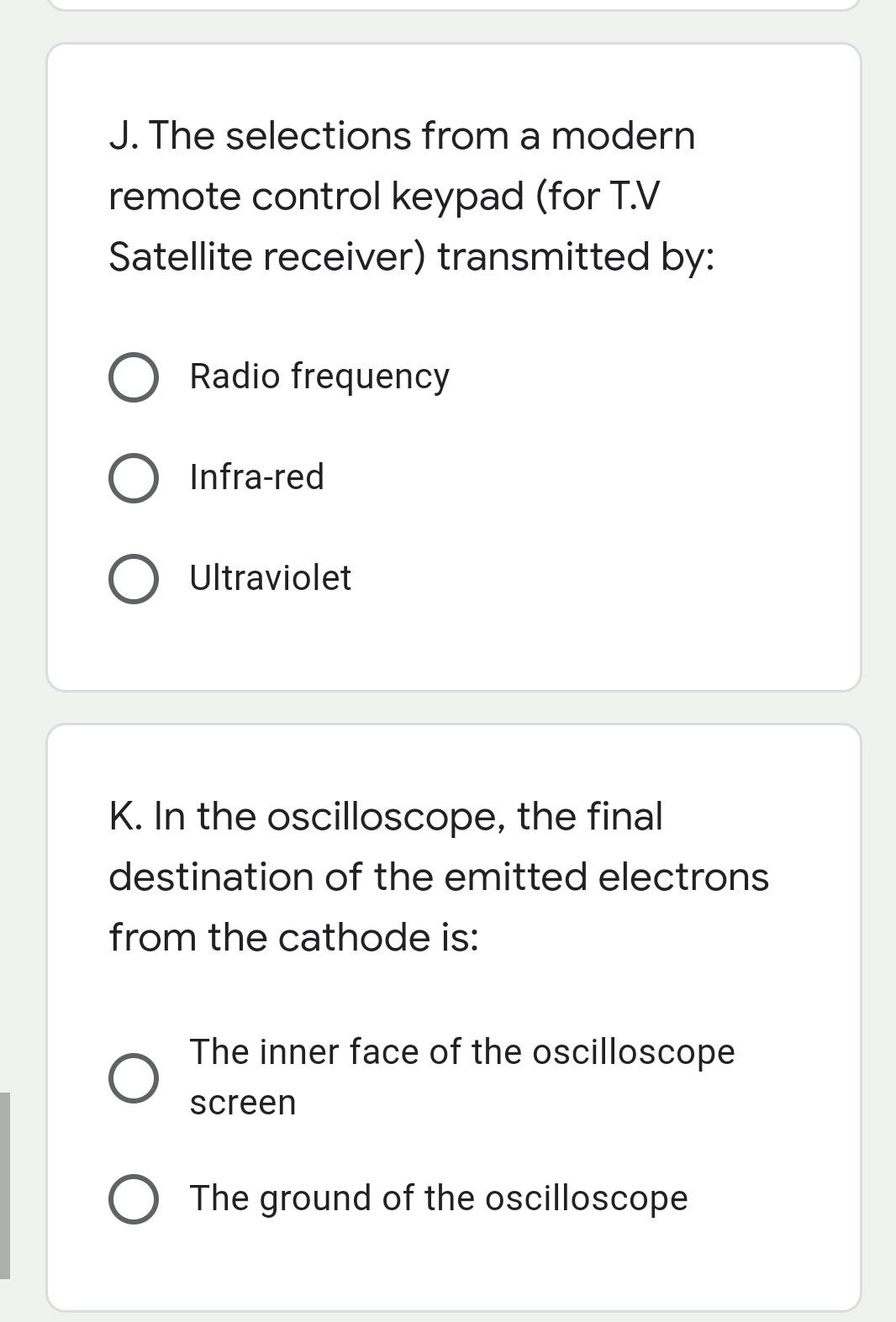Click the Radio frequency label text
The height and width of the screenshot is (1322, 896).
click(319, 377)
